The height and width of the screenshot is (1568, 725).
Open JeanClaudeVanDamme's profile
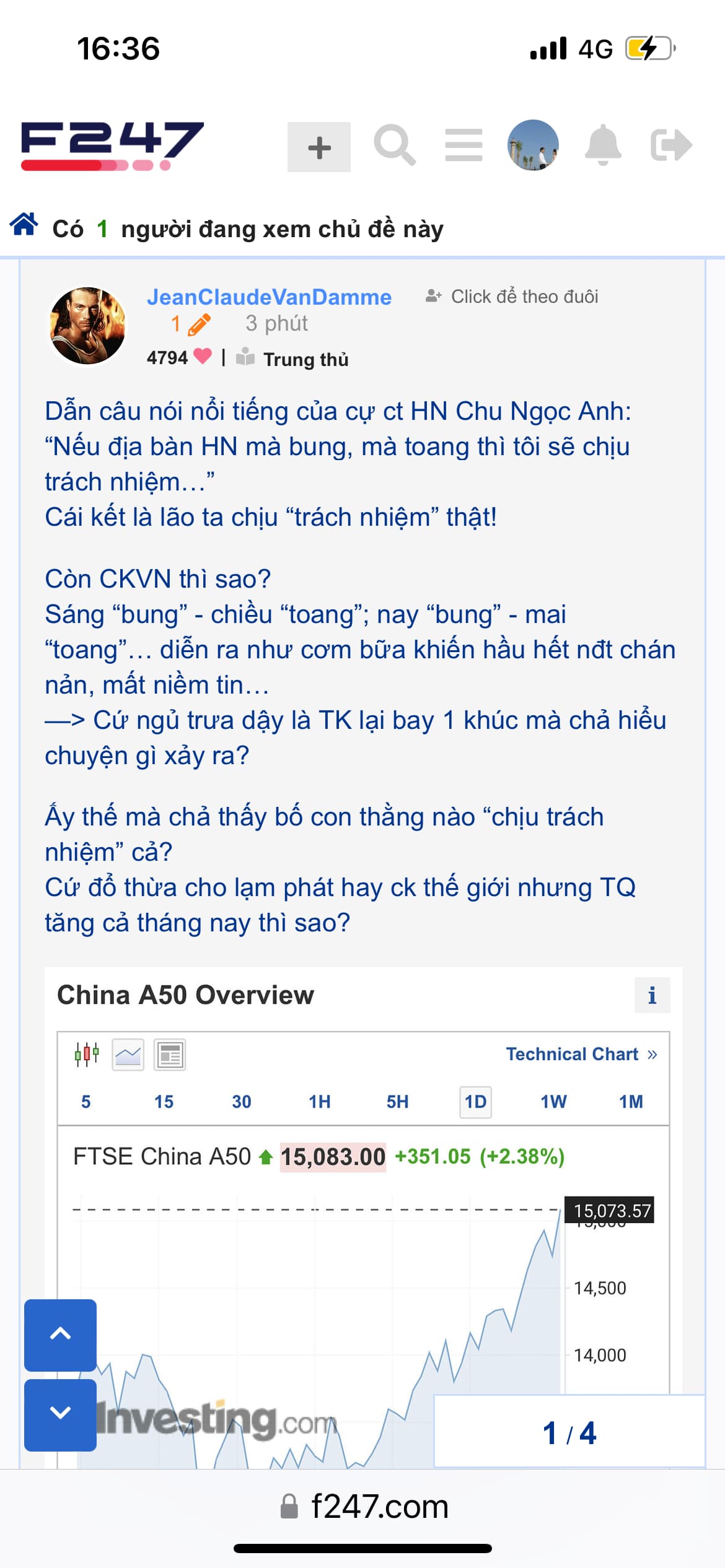tap(269, 297)
